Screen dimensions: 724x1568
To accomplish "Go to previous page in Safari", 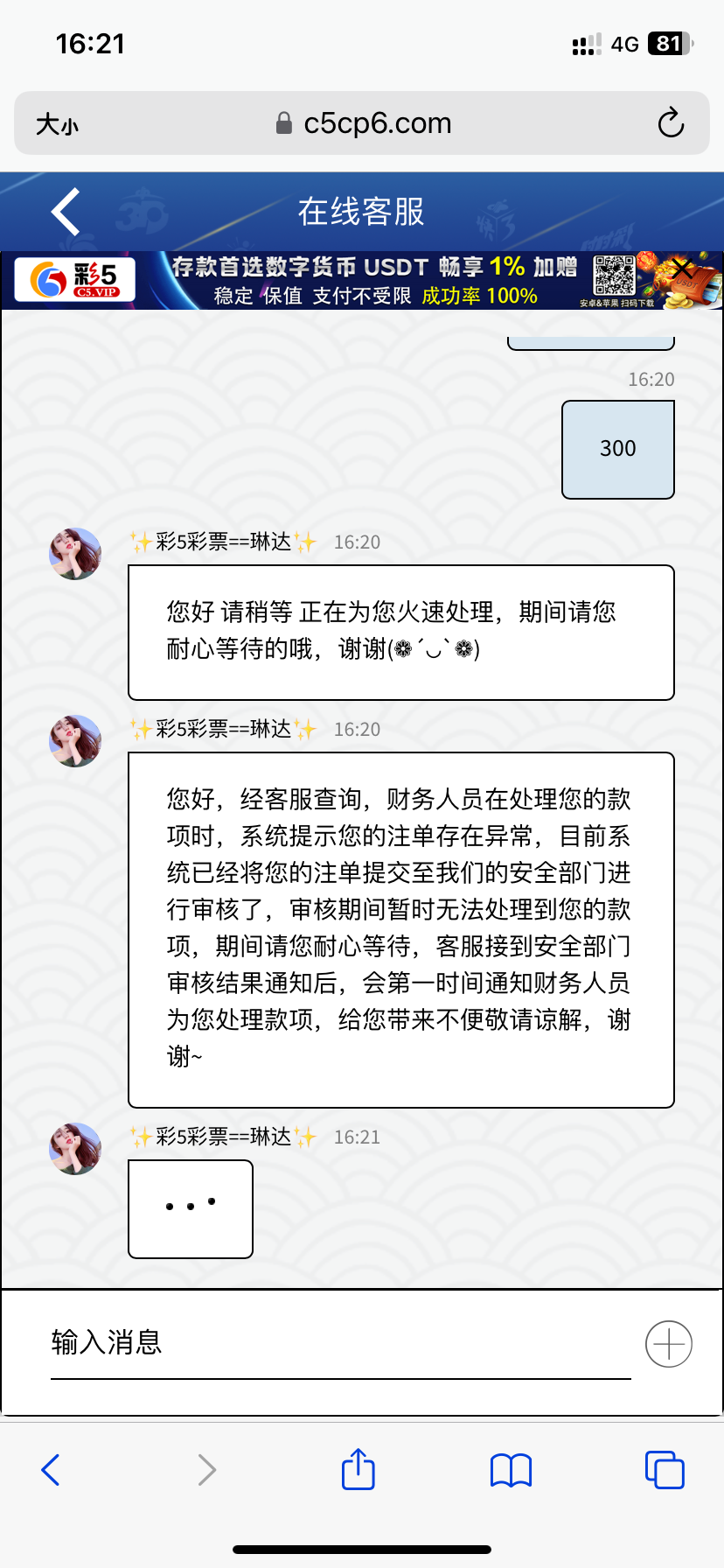I will (51, 1470).
